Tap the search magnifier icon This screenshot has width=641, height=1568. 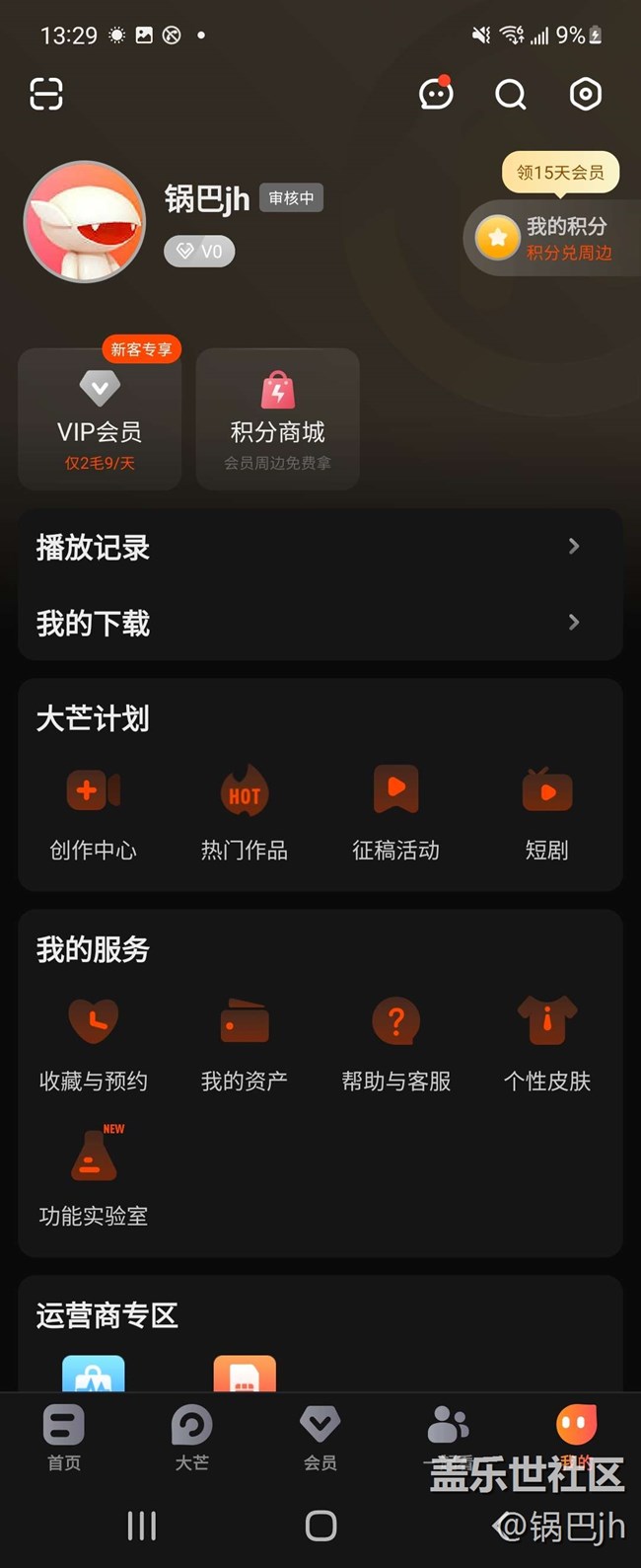tap(510, 95)
